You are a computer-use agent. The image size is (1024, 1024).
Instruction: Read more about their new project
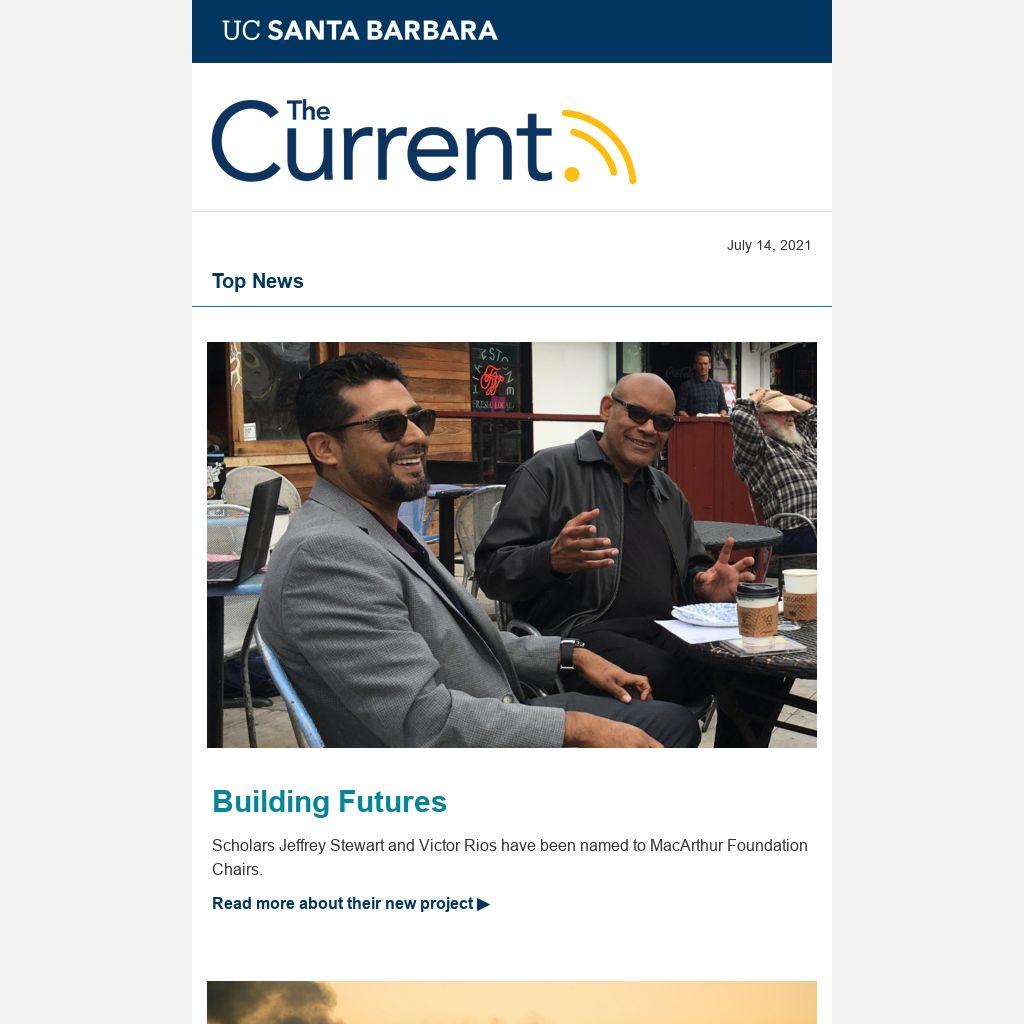351,904
